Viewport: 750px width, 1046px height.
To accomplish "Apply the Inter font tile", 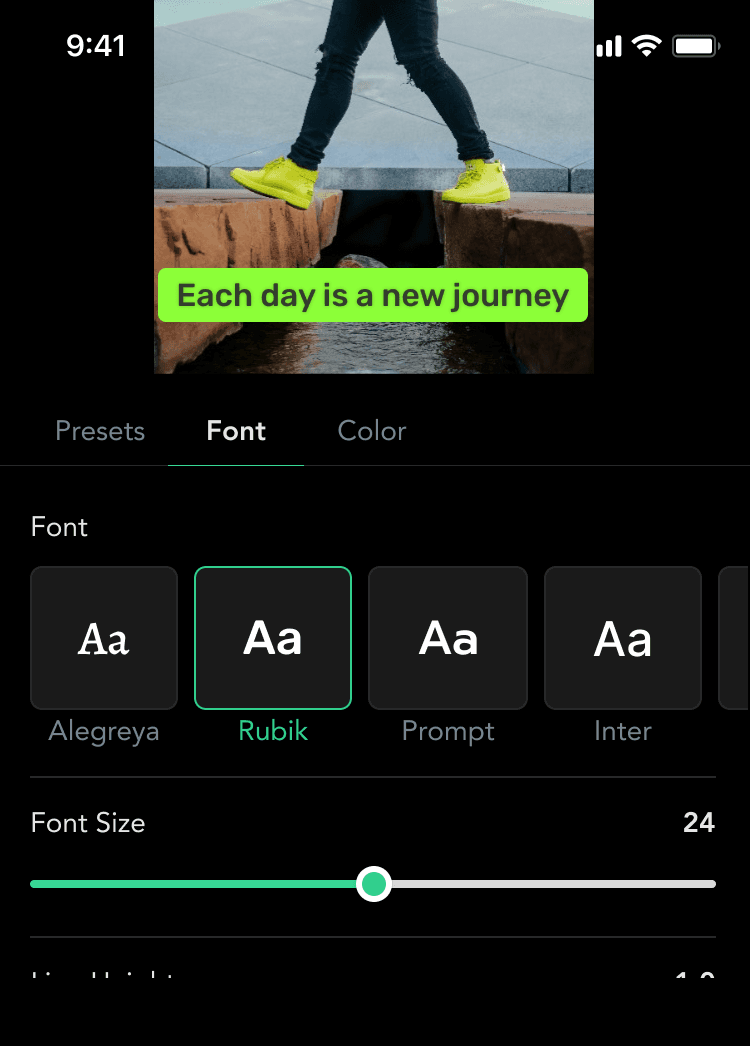I will click(x=623, y=638).
